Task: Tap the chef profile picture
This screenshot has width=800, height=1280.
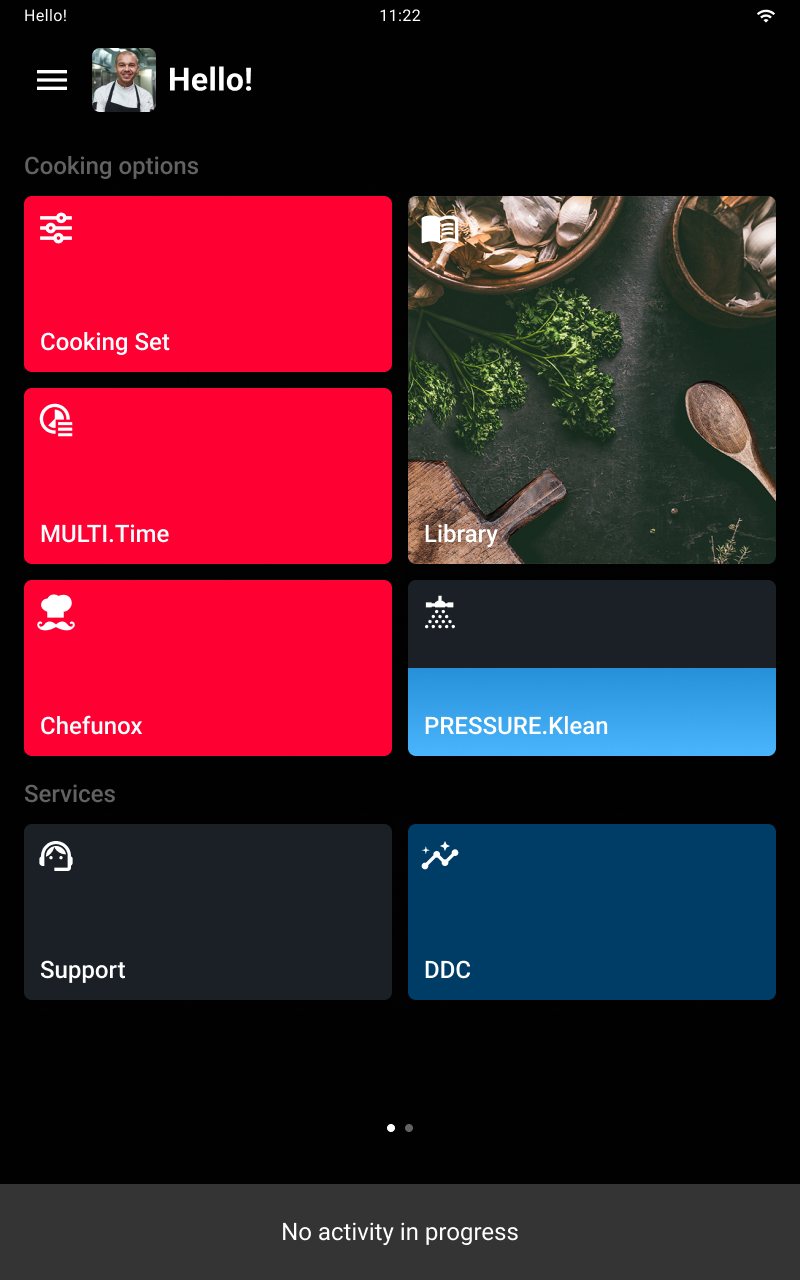Action: 124,80
